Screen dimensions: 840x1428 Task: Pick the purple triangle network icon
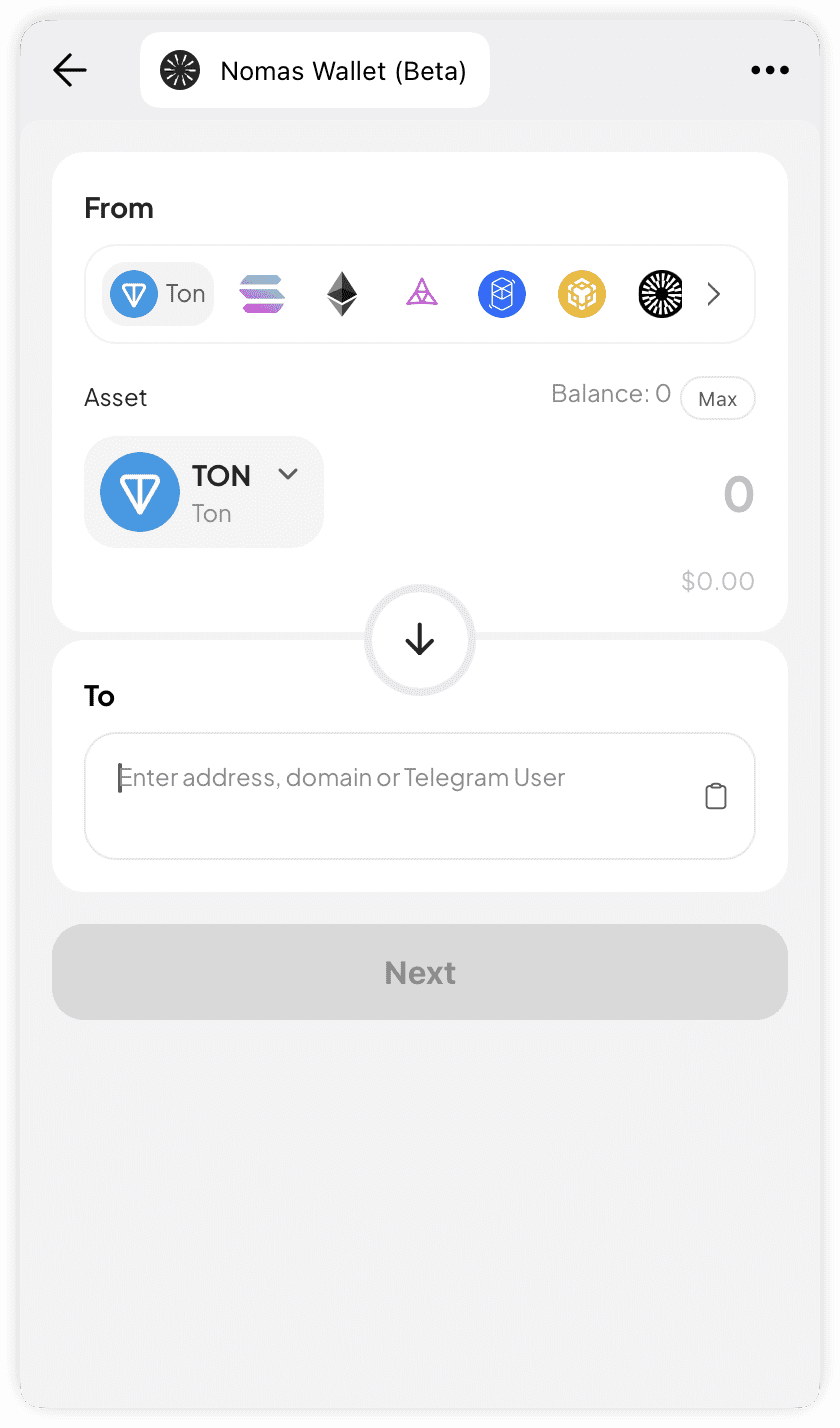point(422,294)
